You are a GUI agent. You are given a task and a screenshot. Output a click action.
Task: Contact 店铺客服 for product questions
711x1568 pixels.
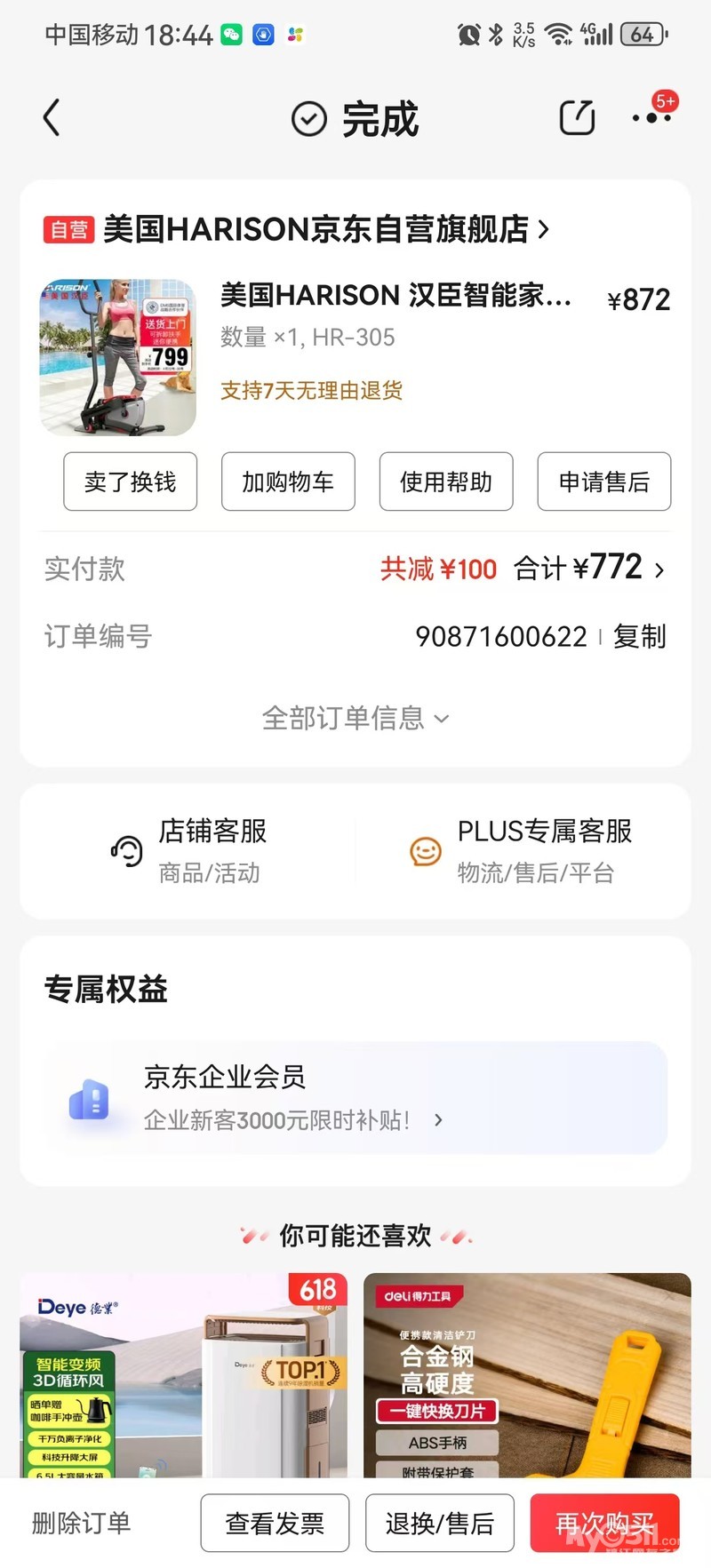click(x=188, y=850)
